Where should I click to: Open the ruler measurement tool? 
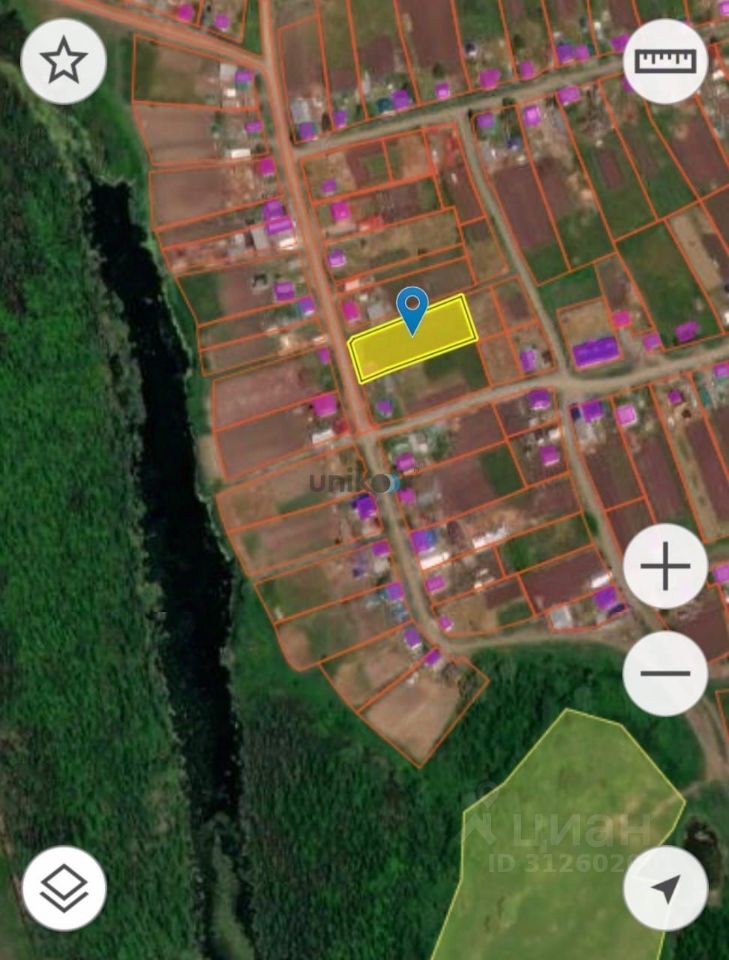point(665,62)
